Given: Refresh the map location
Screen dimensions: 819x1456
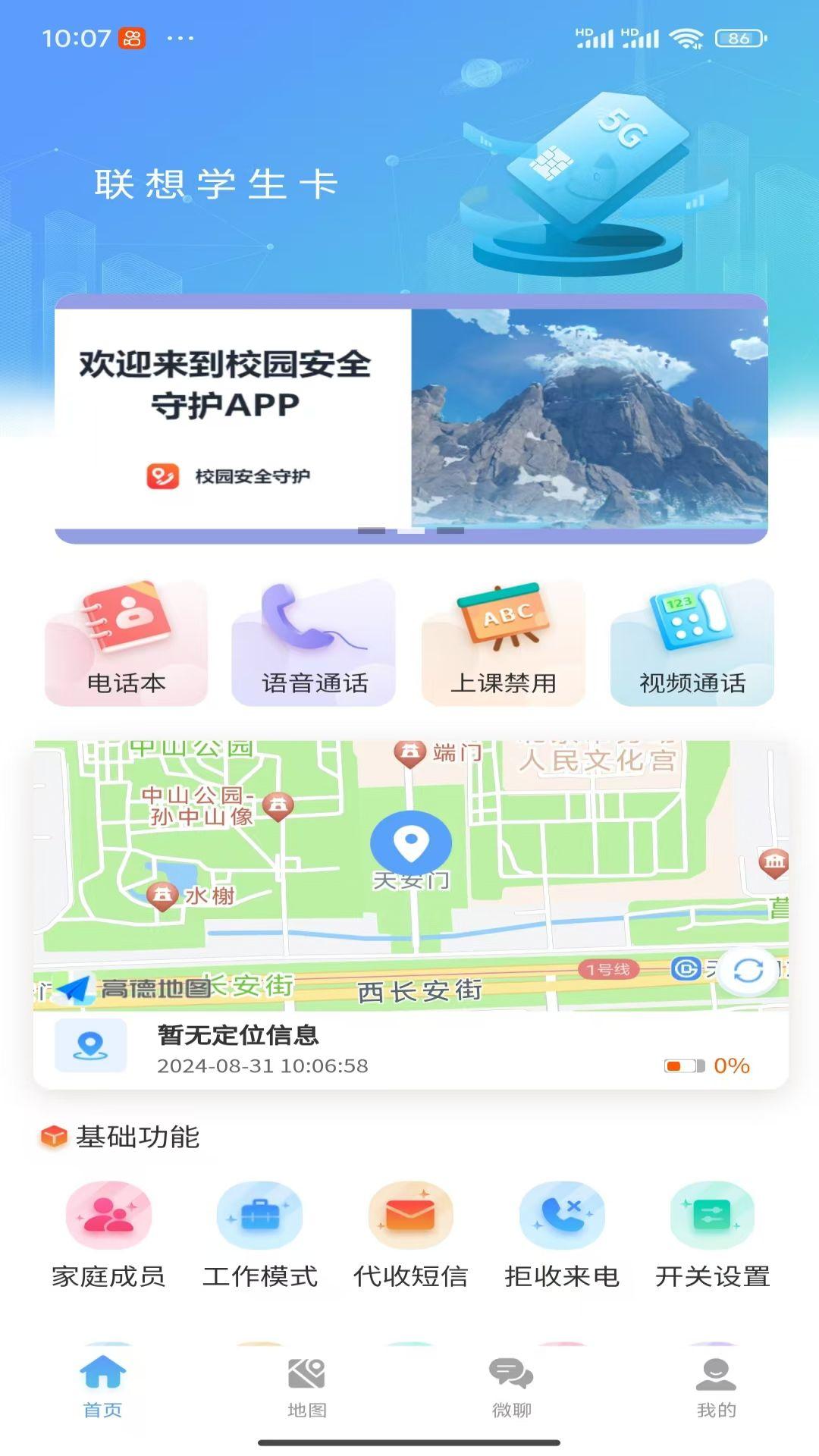Looking at the screenshot, I should pos(748,971).
